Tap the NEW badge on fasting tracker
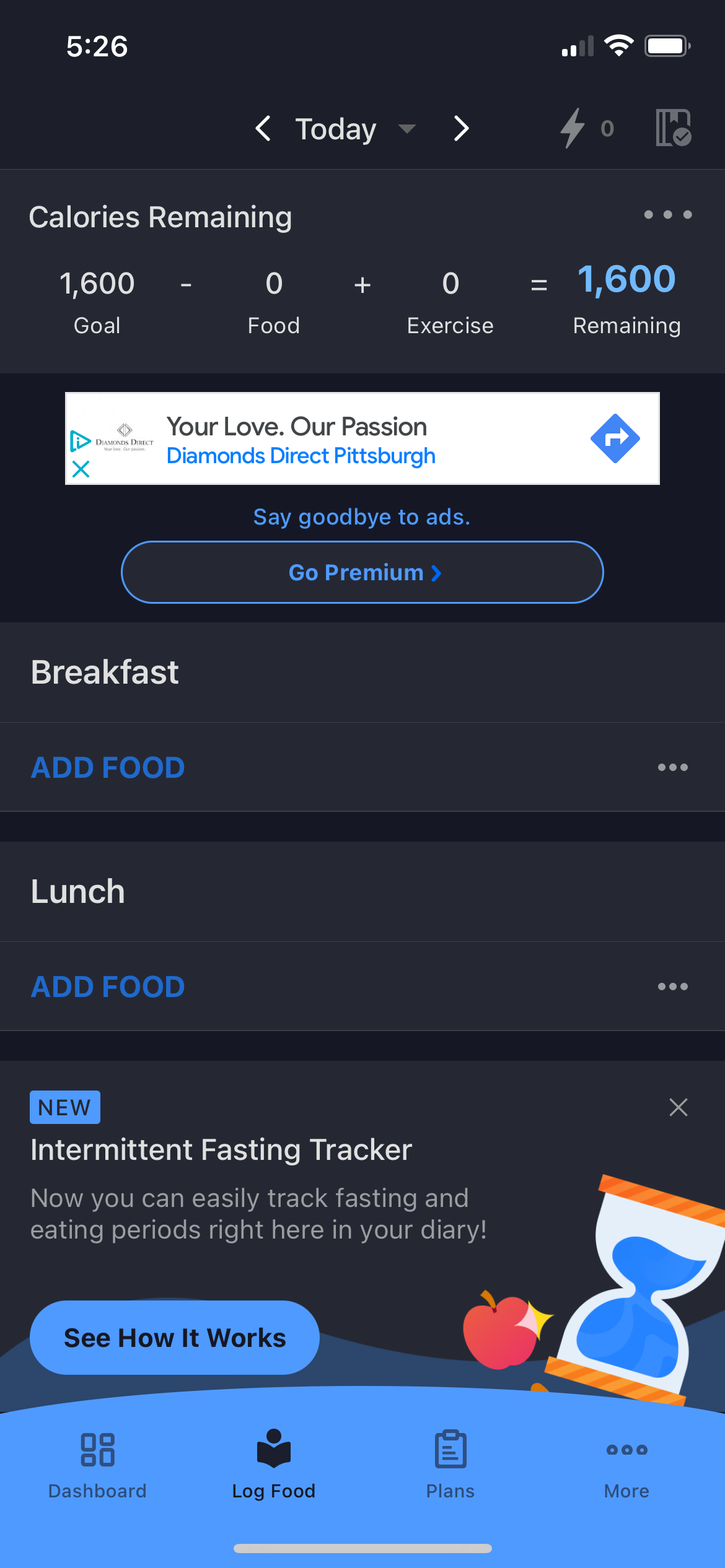725x1568 pixels. pos(64,1107)
